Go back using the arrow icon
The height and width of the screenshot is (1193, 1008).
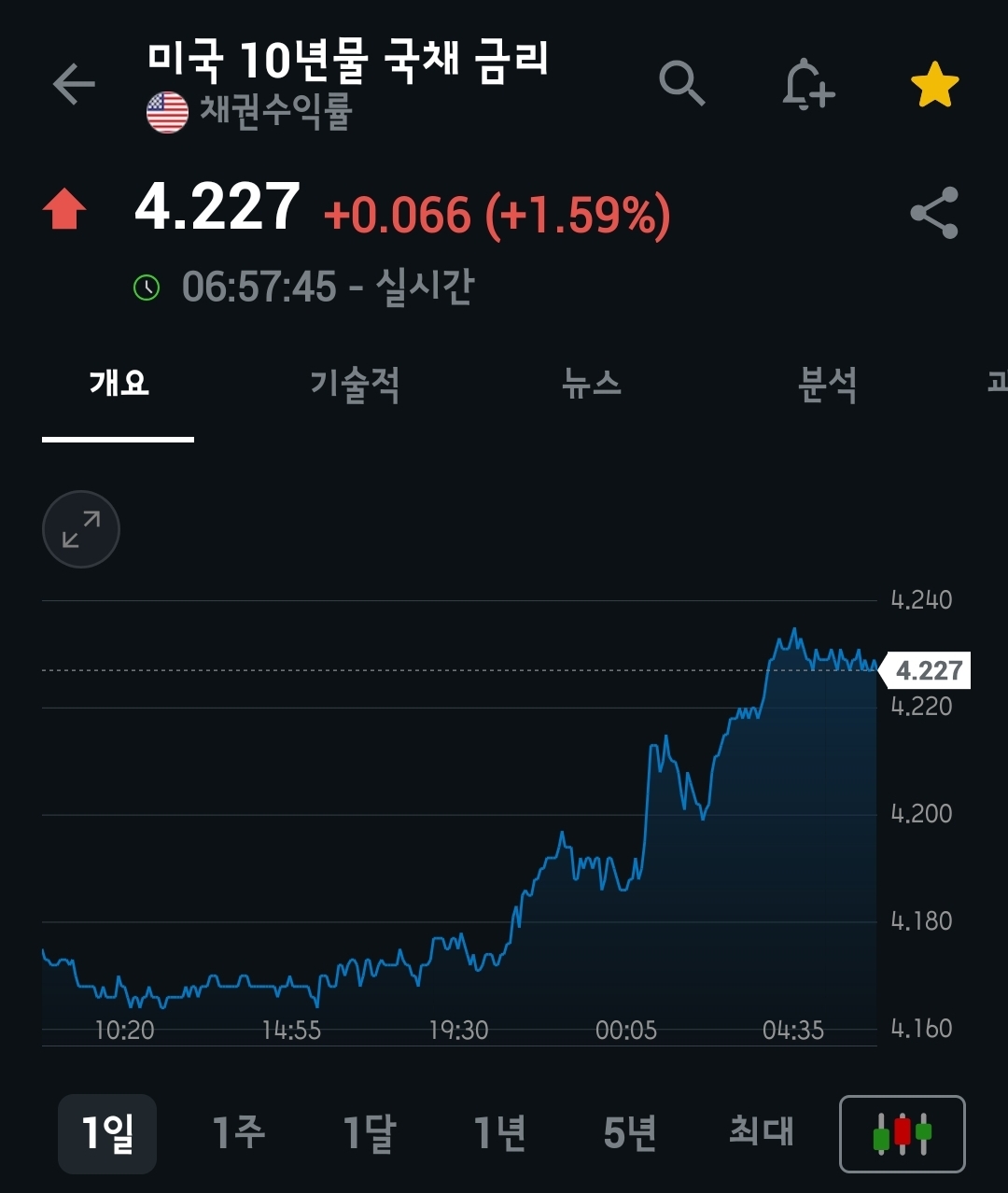pyautogui.click(x=75, y=84)
